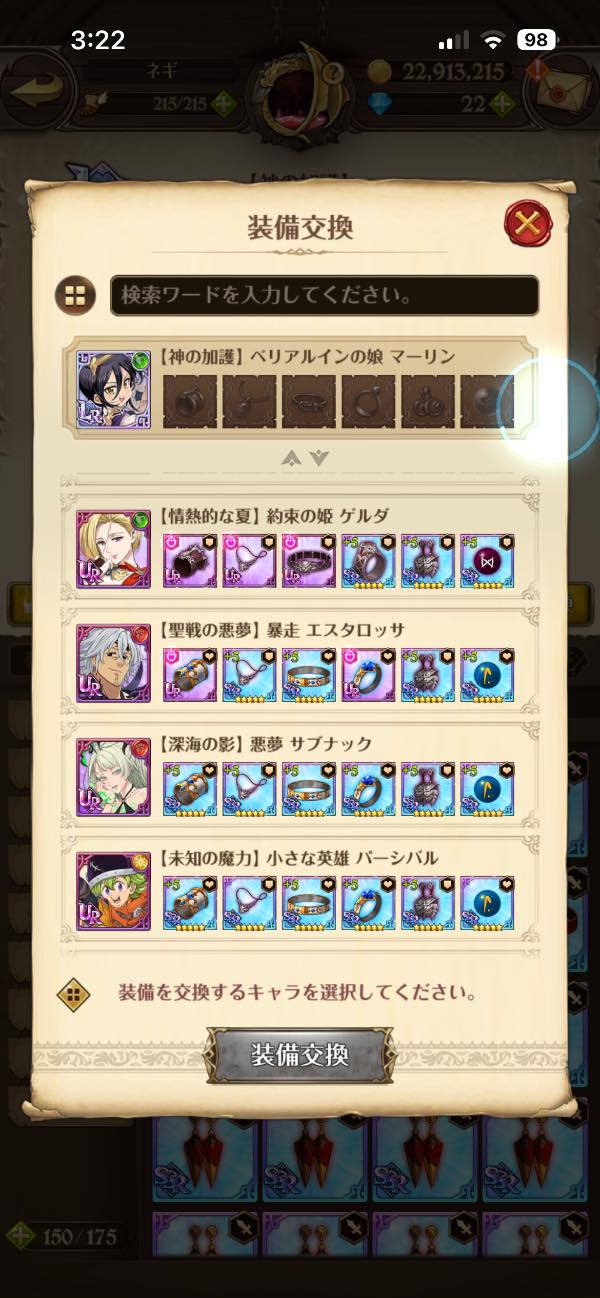The image size is (600, 1298).
Task: Tap the swap arrows between characters
Action: 303,457
